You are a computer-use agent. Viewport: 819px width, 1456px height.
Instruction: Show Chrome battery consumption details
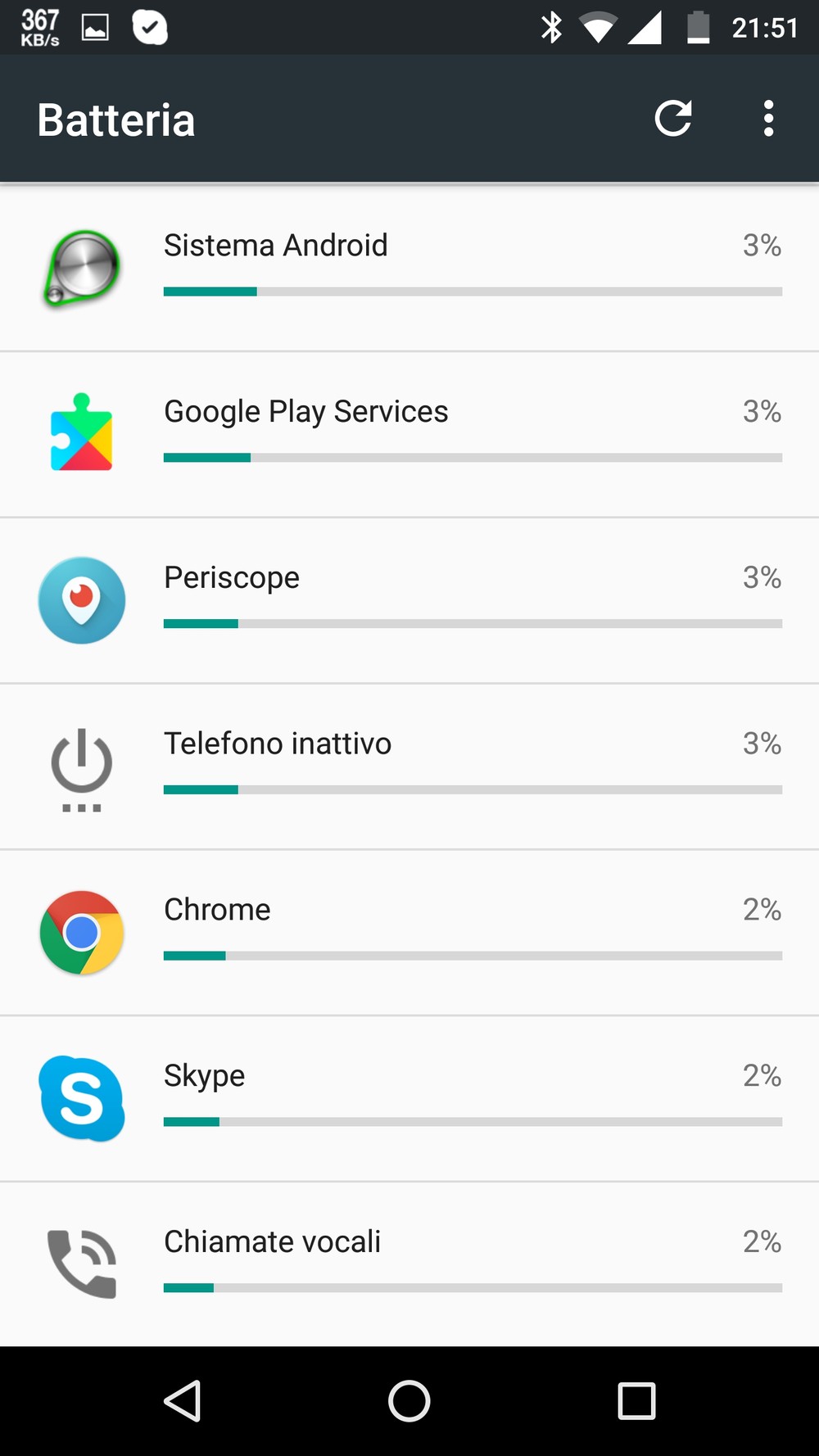point(409,933)
